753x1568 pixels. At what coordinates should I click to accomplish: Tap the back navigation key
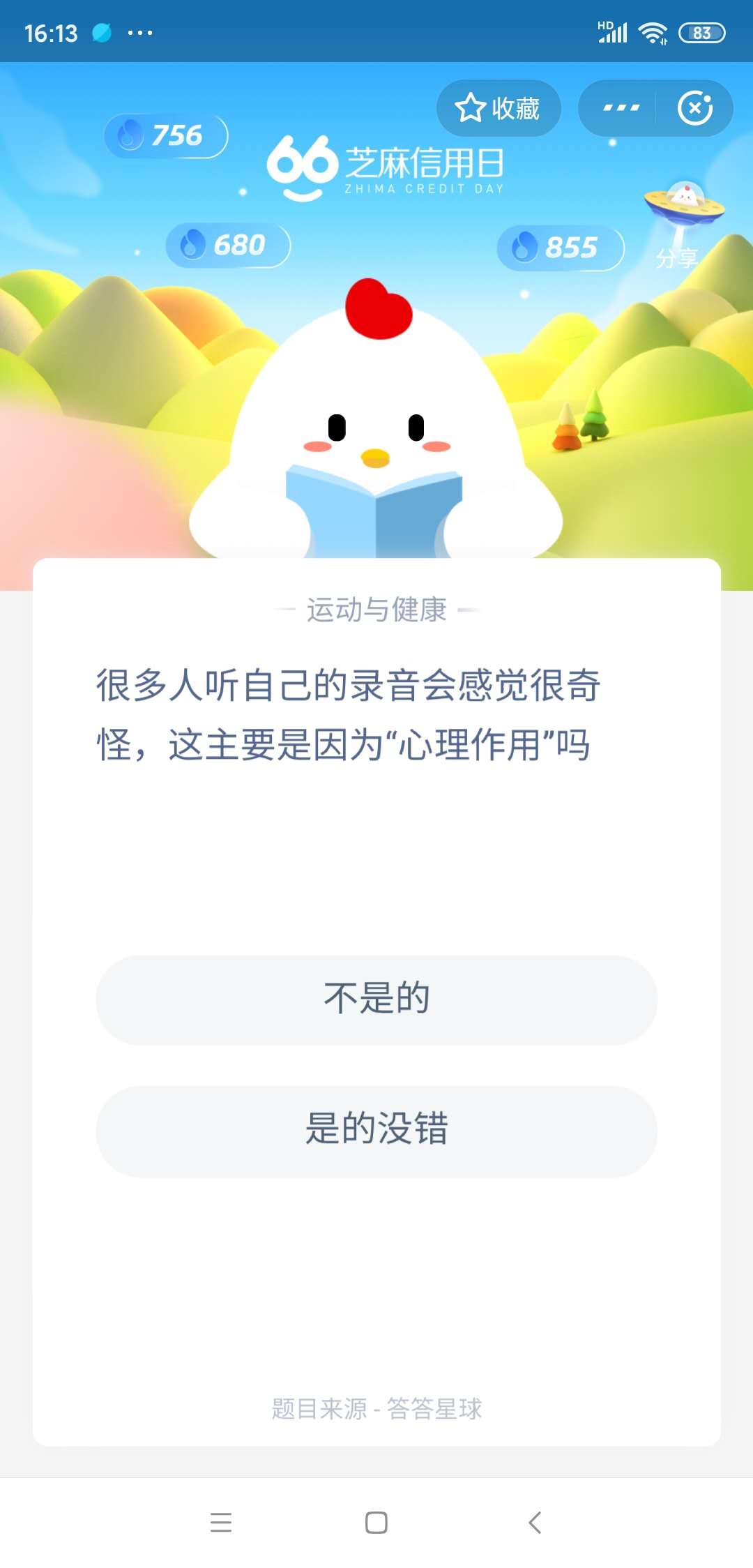point(534,1523)
